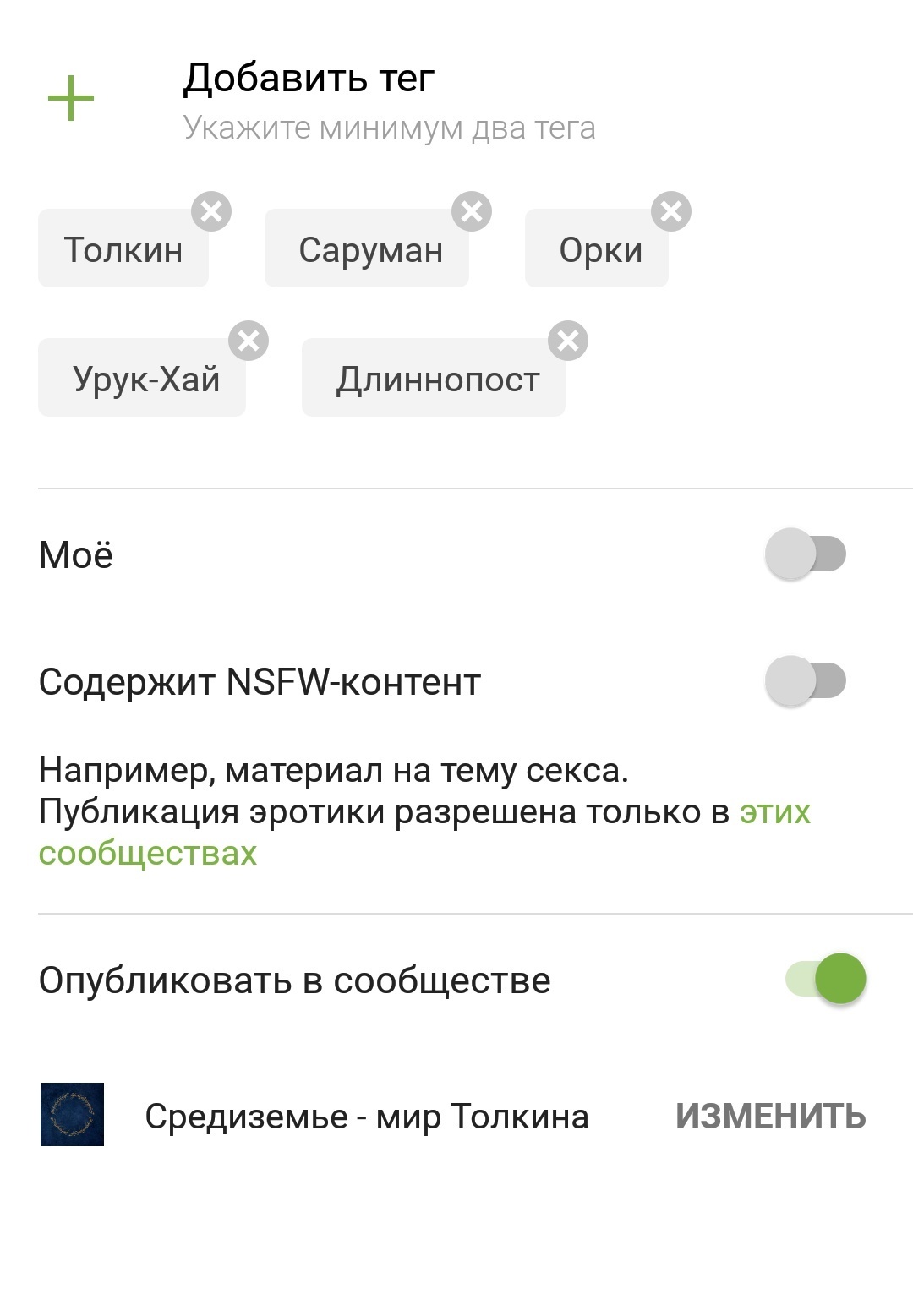Tap ИЗМЕНИТЬ to change the community
Image resolution: width=913 pixels, height=1316 pixels.
pos(770,1117)
